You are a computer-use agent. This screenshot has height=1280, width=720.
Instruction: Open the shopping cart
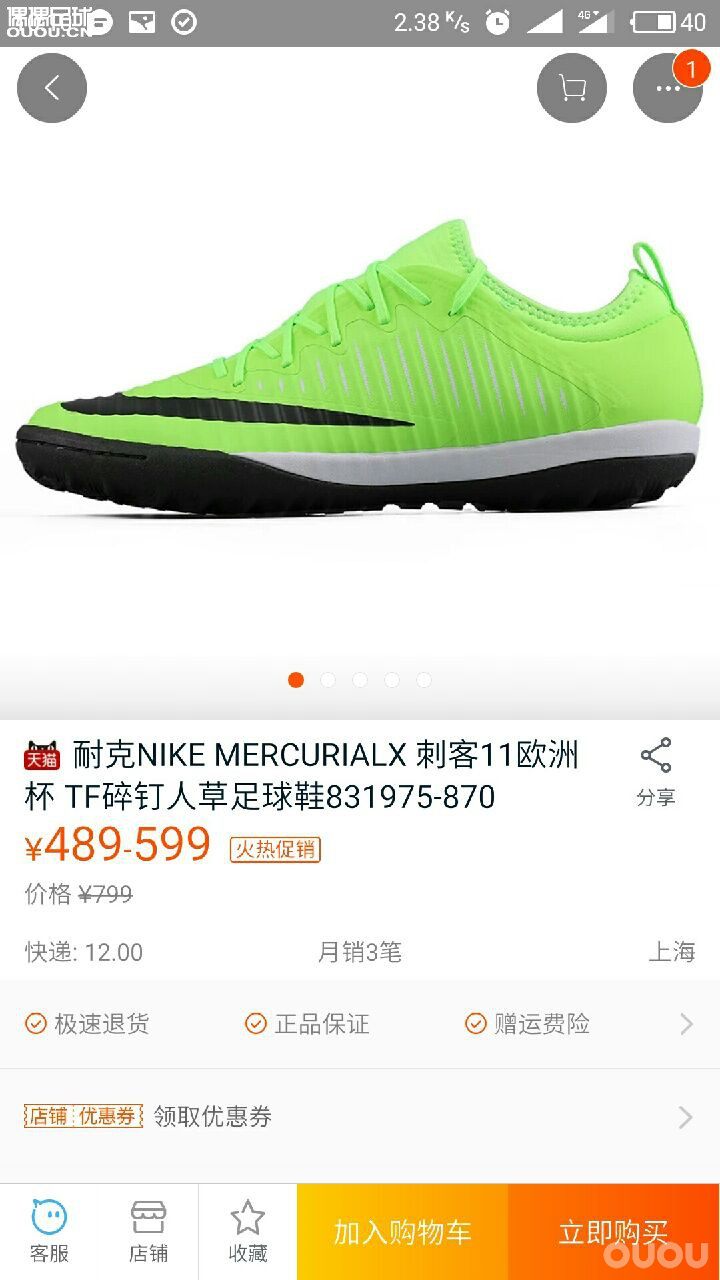[570, 87]
